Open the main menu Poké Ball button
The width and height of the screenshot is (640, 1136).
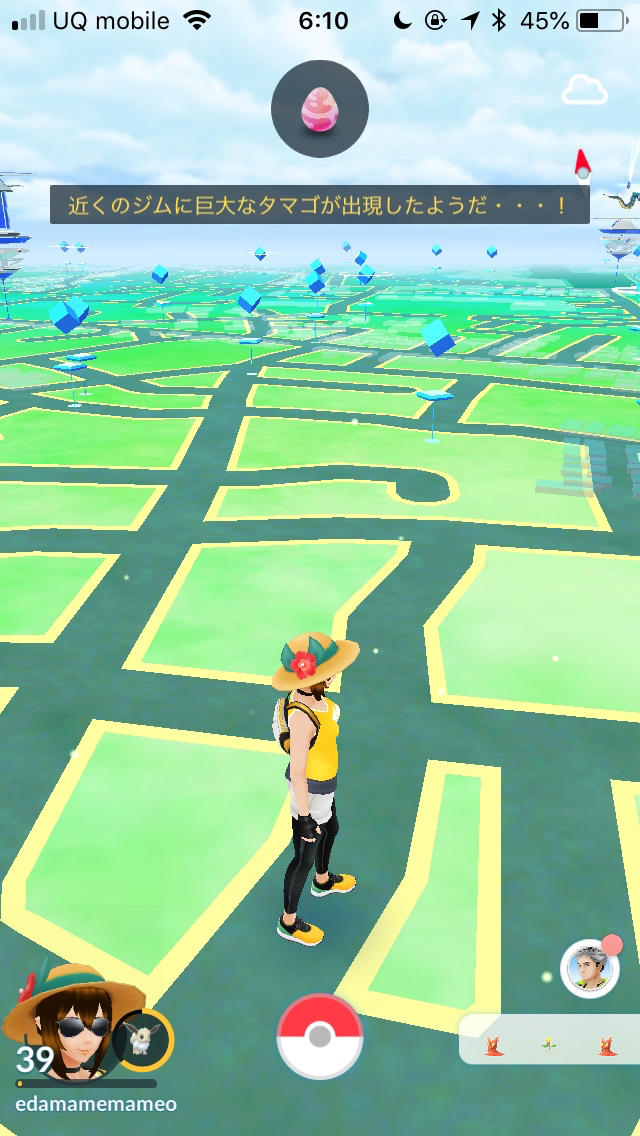tap(320, 1037)
